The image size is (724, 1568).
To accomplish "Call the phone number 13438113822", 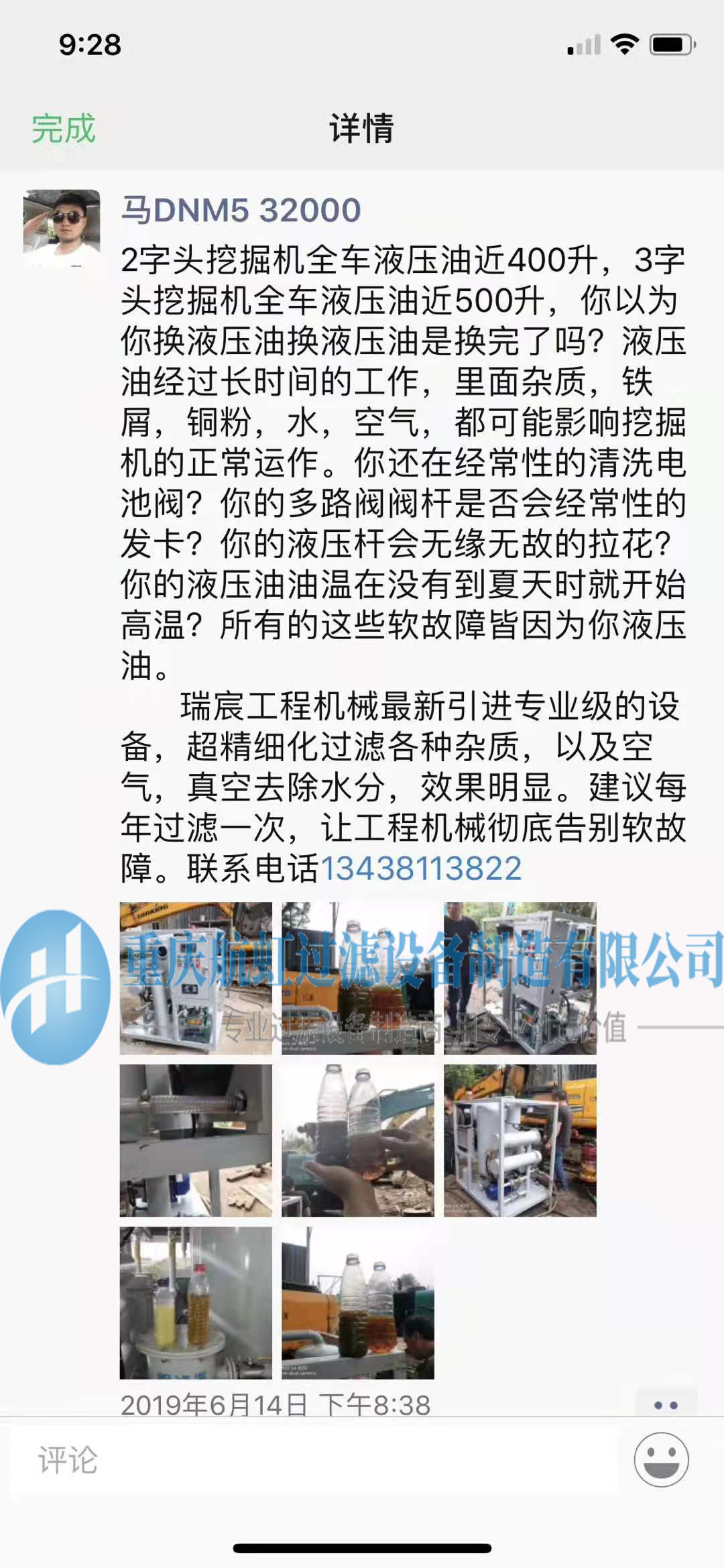I will tap(421, 869).
